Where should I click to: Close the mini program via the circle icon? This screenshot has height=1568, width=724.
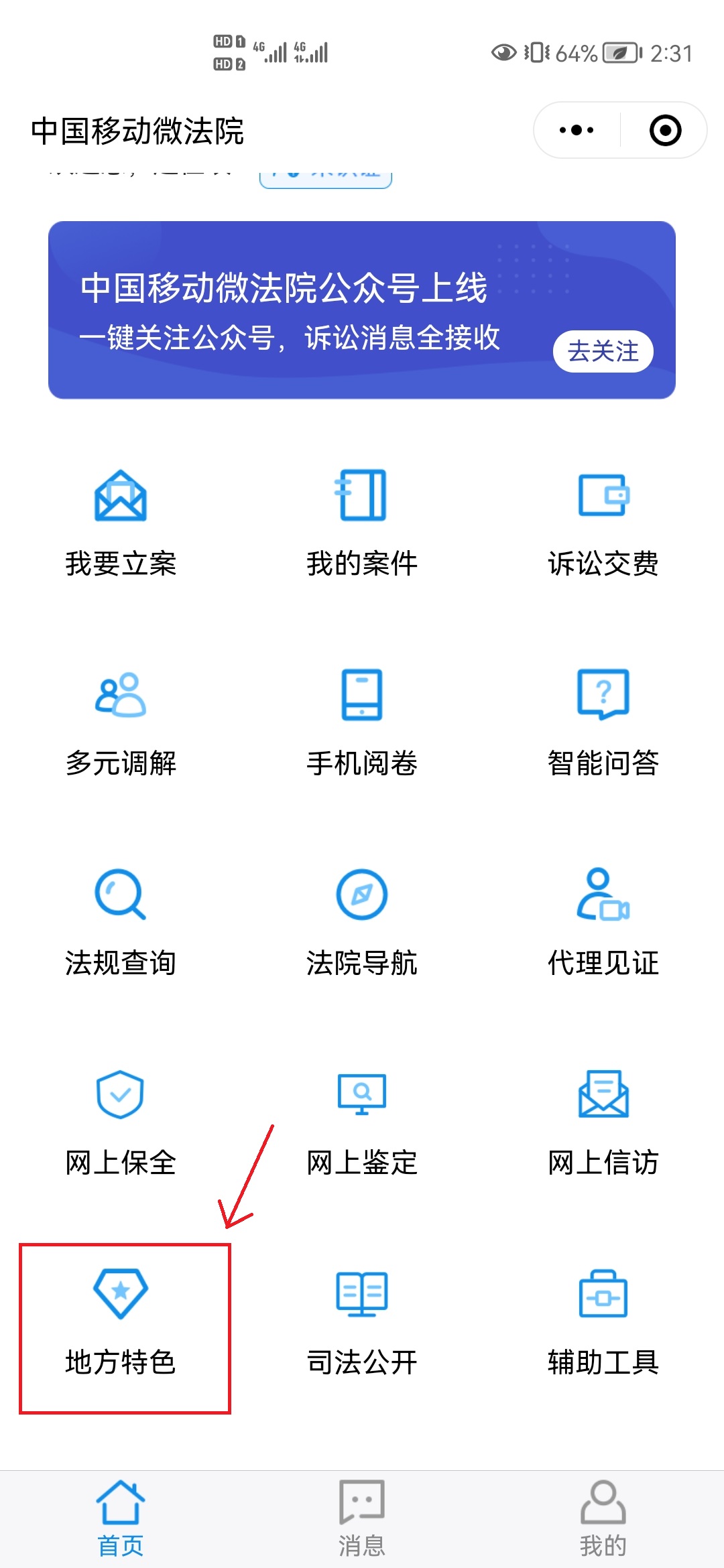(x=665, y=130)
